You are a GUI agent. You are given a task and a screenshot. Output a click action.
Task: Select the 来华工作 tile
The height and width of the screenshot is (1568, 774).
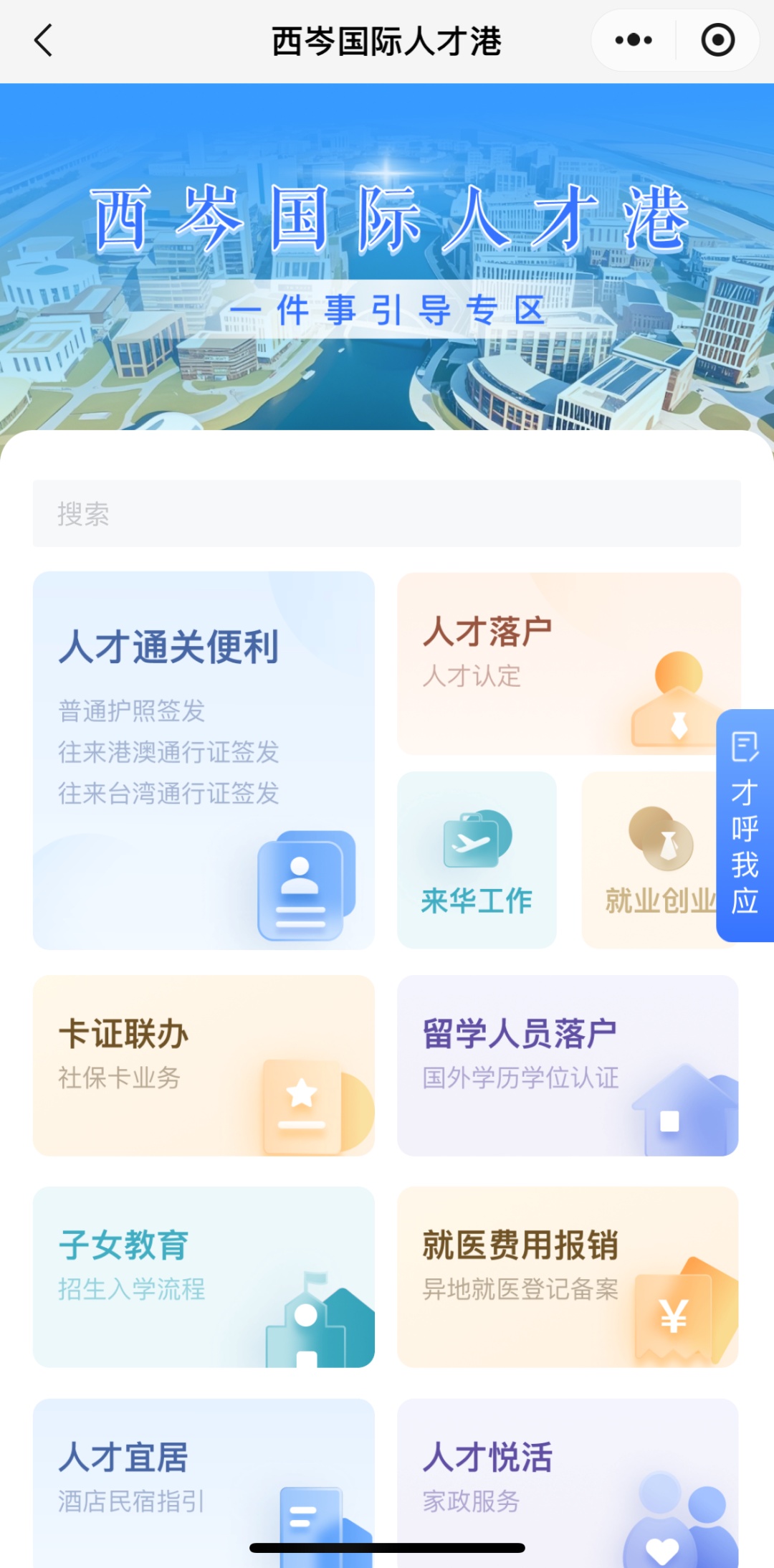pos(477,860)
